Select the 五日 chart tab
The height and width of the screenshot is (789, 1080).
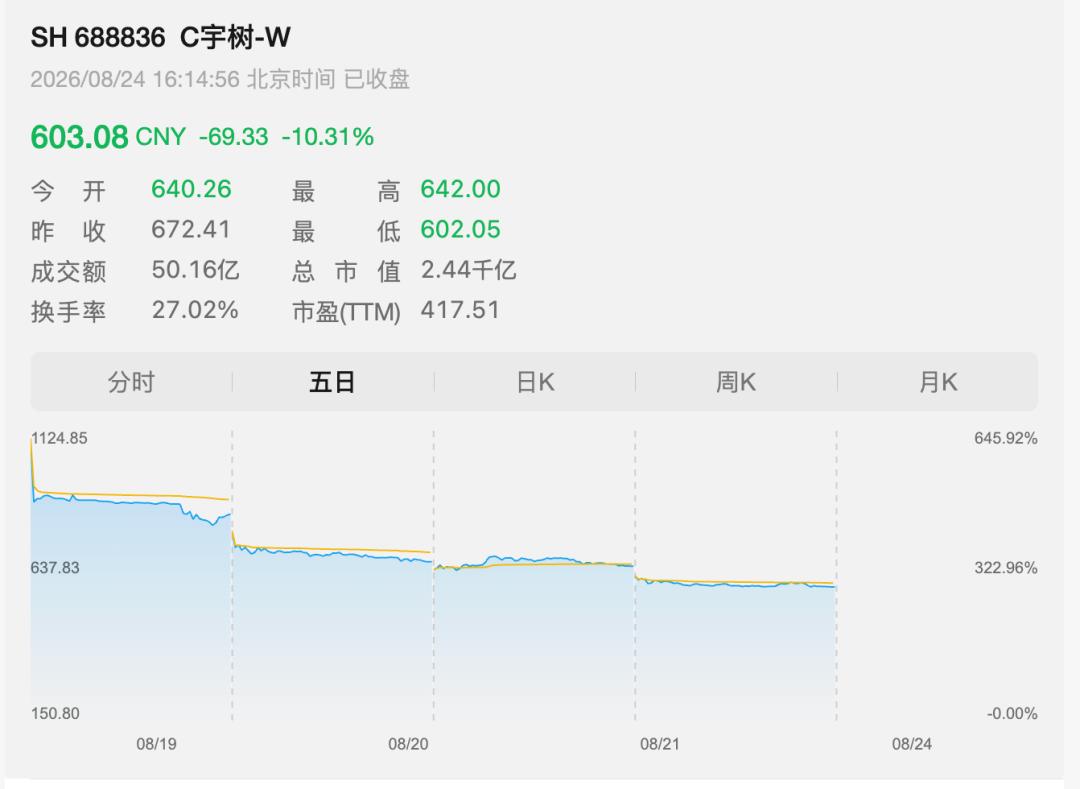click(x=333, y=382)
